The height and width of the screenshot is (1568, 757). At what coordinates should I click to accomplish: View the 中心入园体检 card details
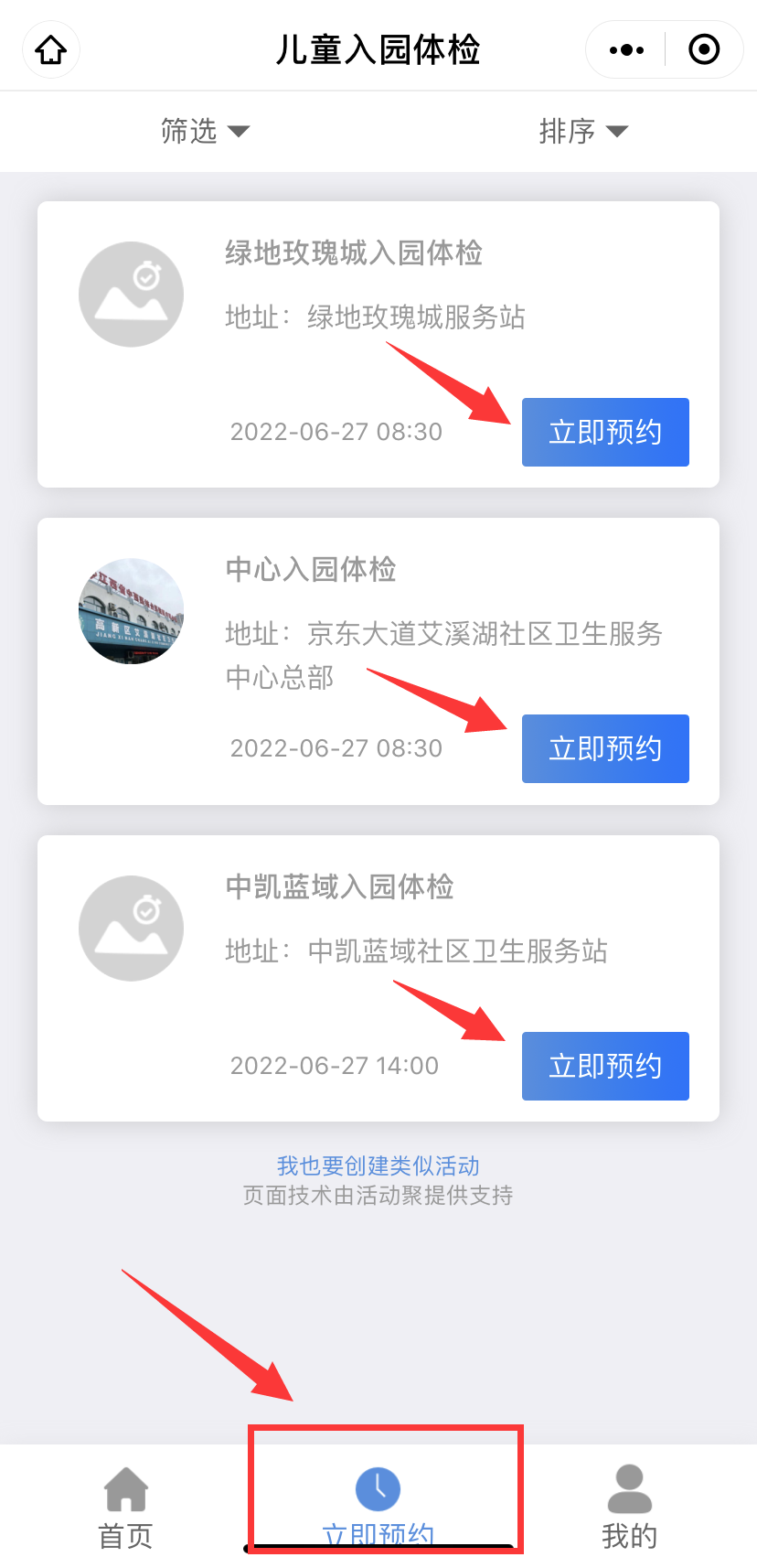pos(311,570)
